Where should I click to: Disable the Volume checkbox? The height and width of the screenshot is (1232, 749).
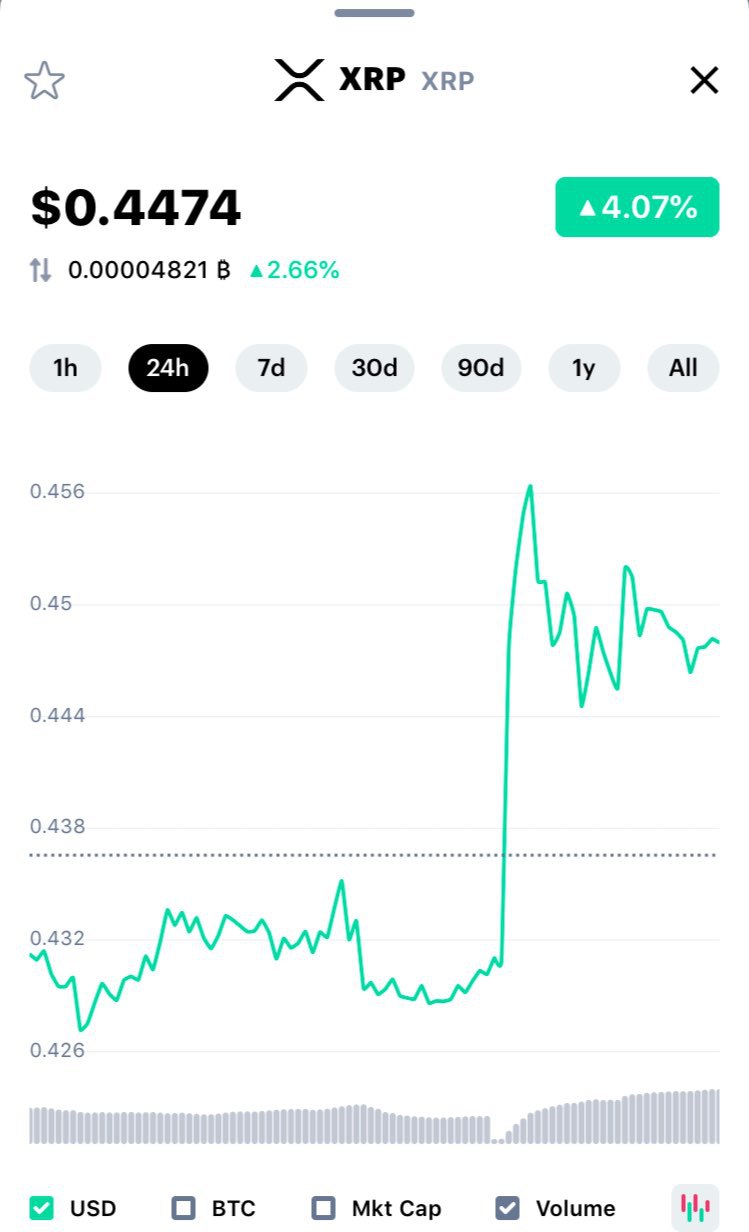pyautogui.click(x=508, y=1208)
